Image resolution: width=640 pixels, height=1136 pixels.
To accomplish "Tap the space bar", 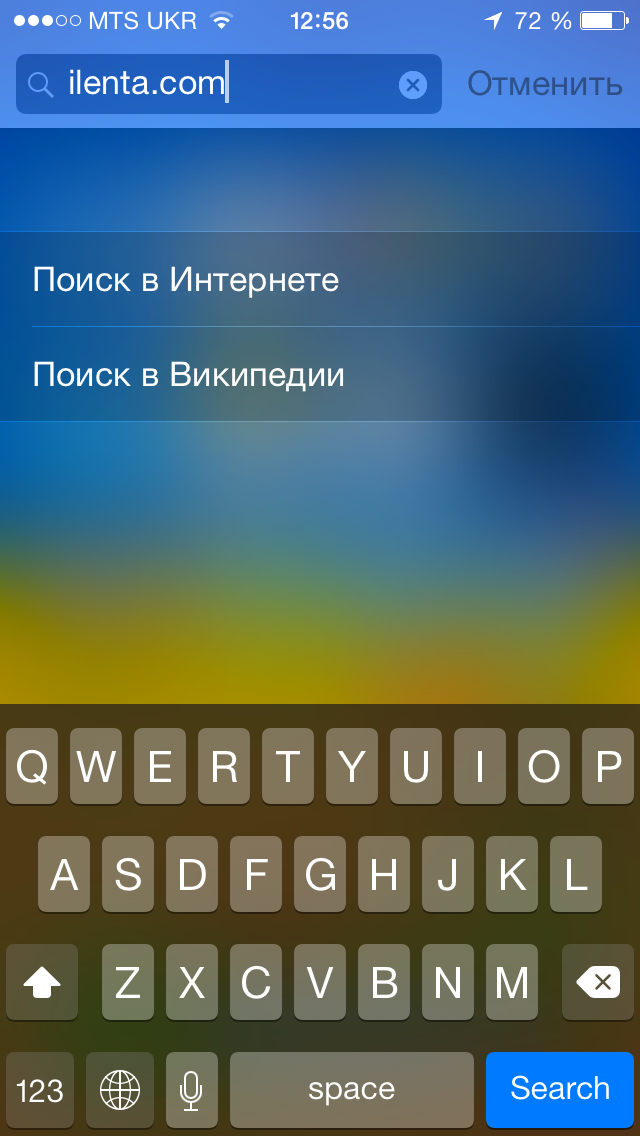I will click(351, 1089).
